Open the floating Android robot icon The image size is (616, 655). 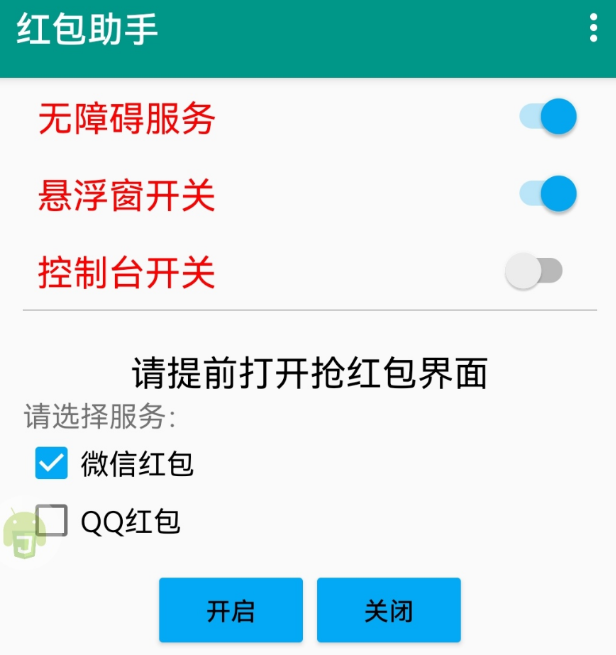coord(22,534)
